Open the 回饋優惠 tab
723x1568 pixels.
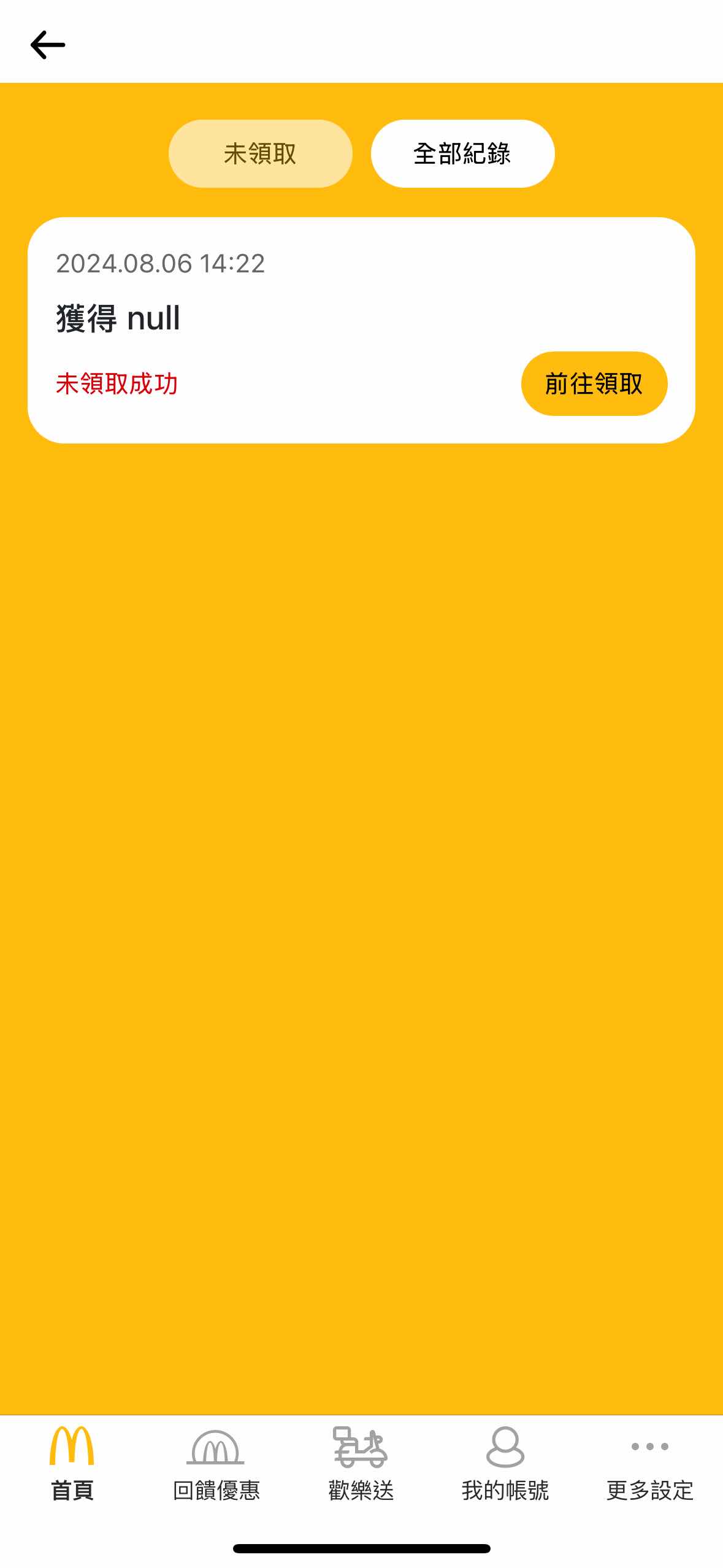pyautogui.click(x=216, y=1464)
